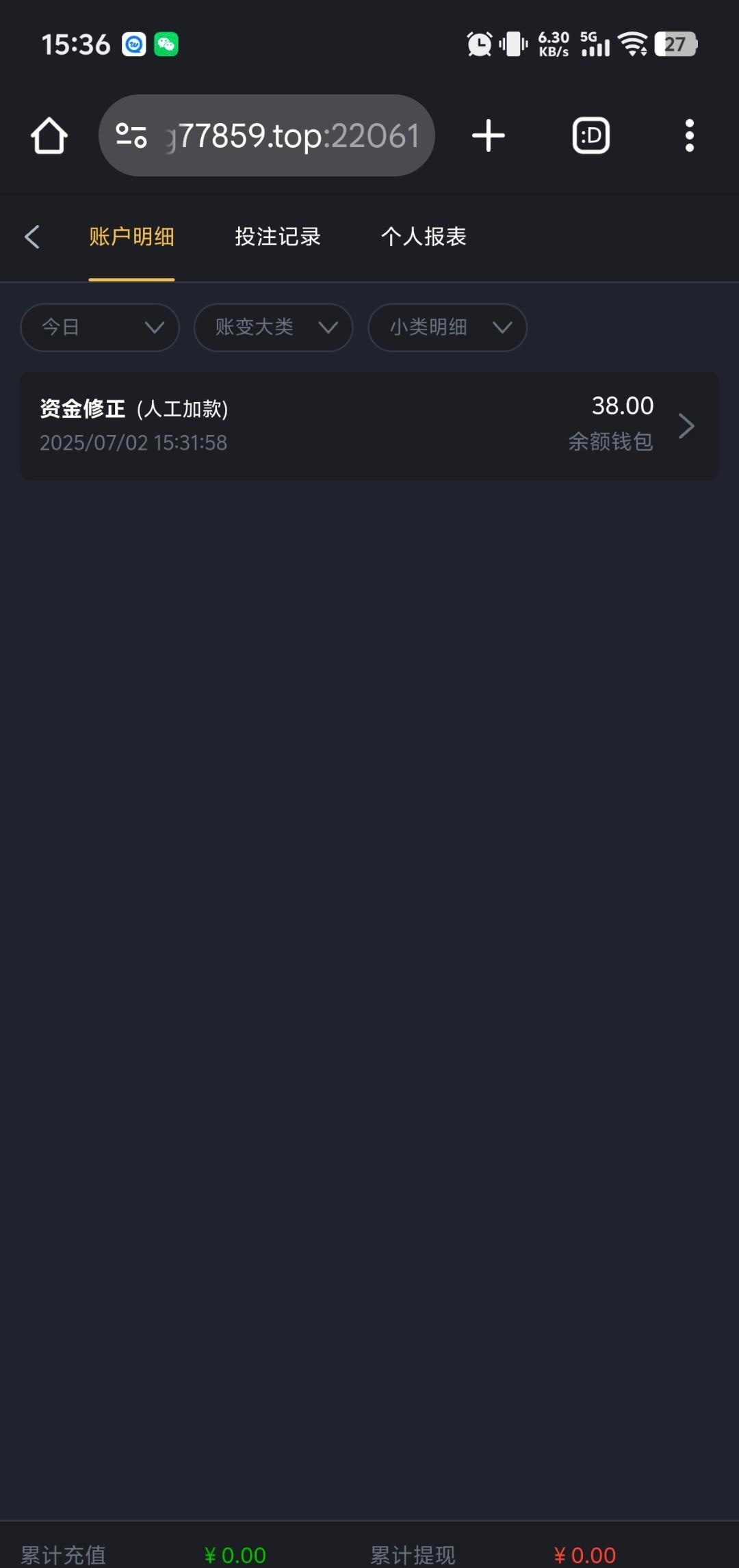Select the 账户明细 tab
This screenshot has height=1568, width=739.
coord(132,236)
